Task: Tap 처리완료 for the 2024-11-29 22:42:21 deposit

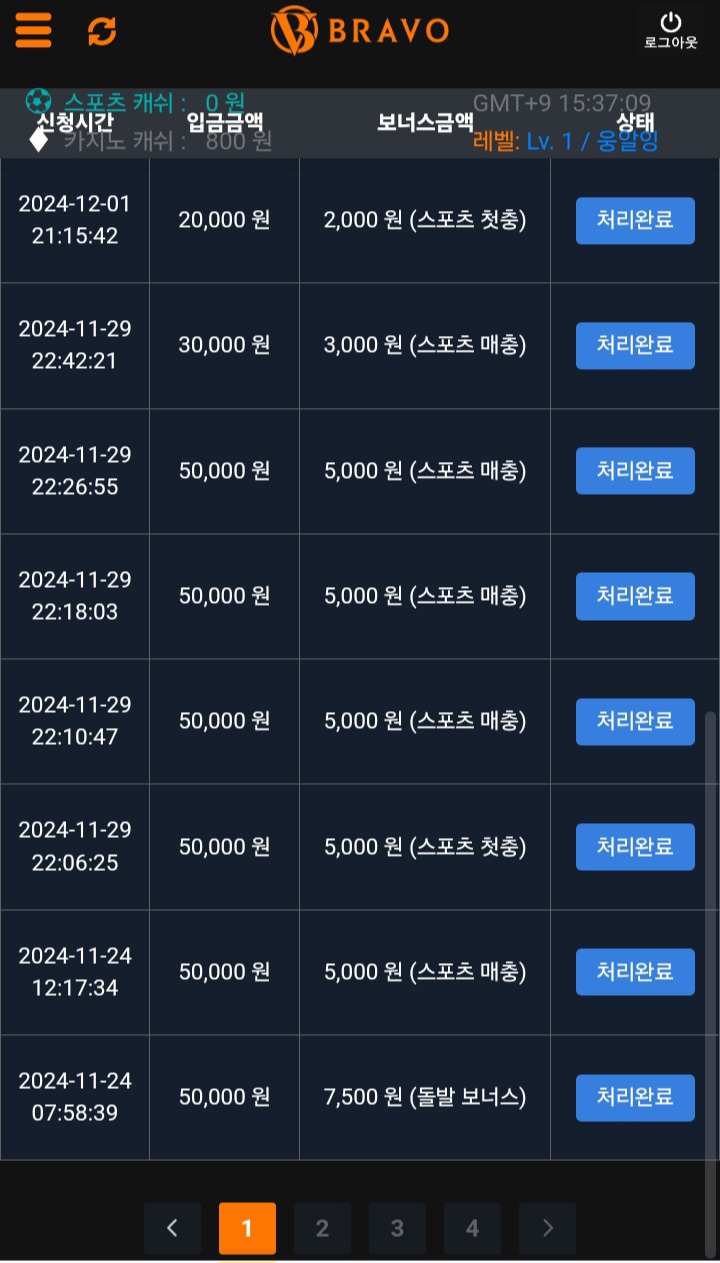Action: point(635,345)
